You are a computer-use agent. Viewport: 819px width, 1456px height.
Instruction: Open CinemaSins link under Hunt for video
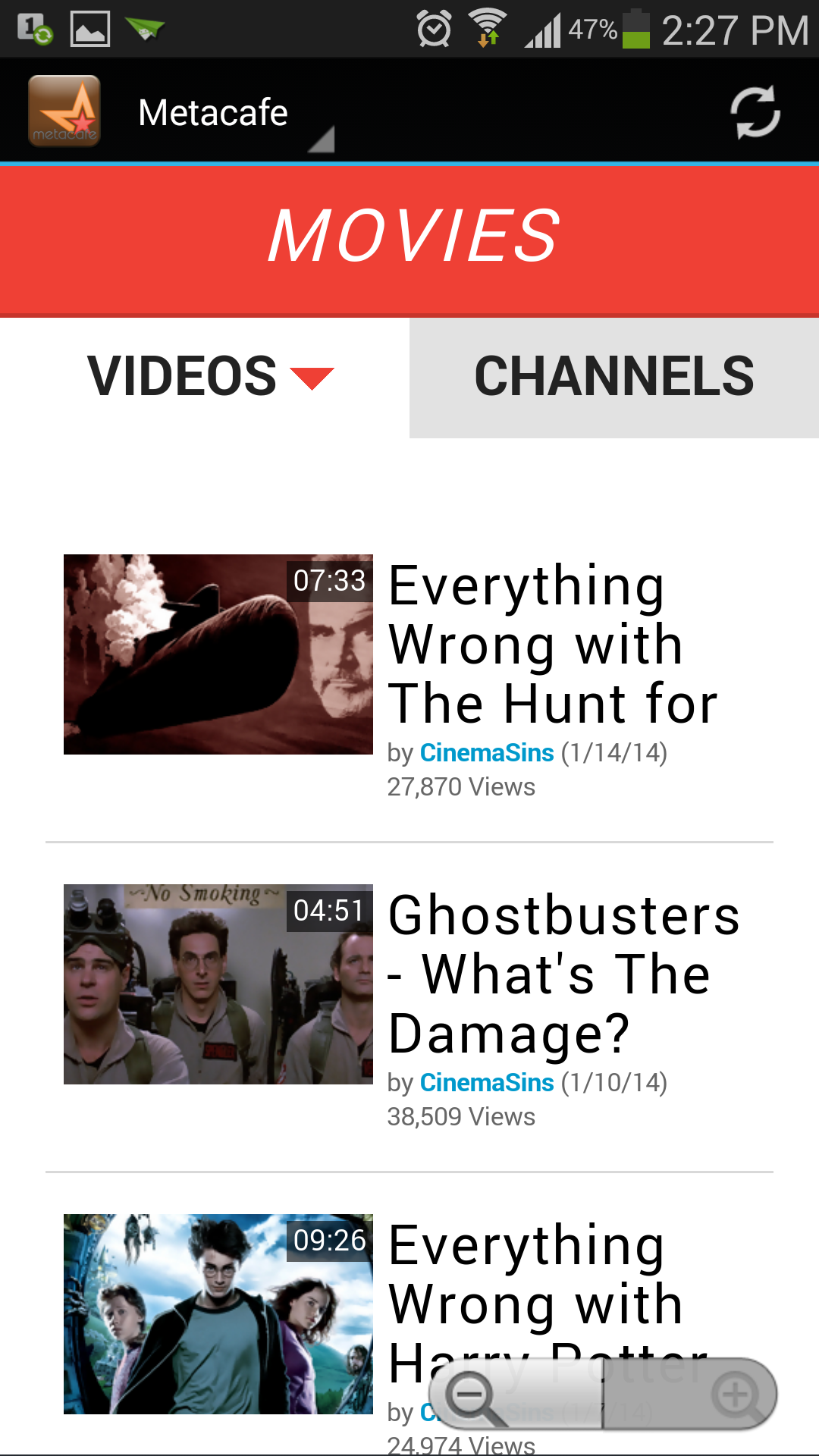pyautogui.click(x=487, y=753)
